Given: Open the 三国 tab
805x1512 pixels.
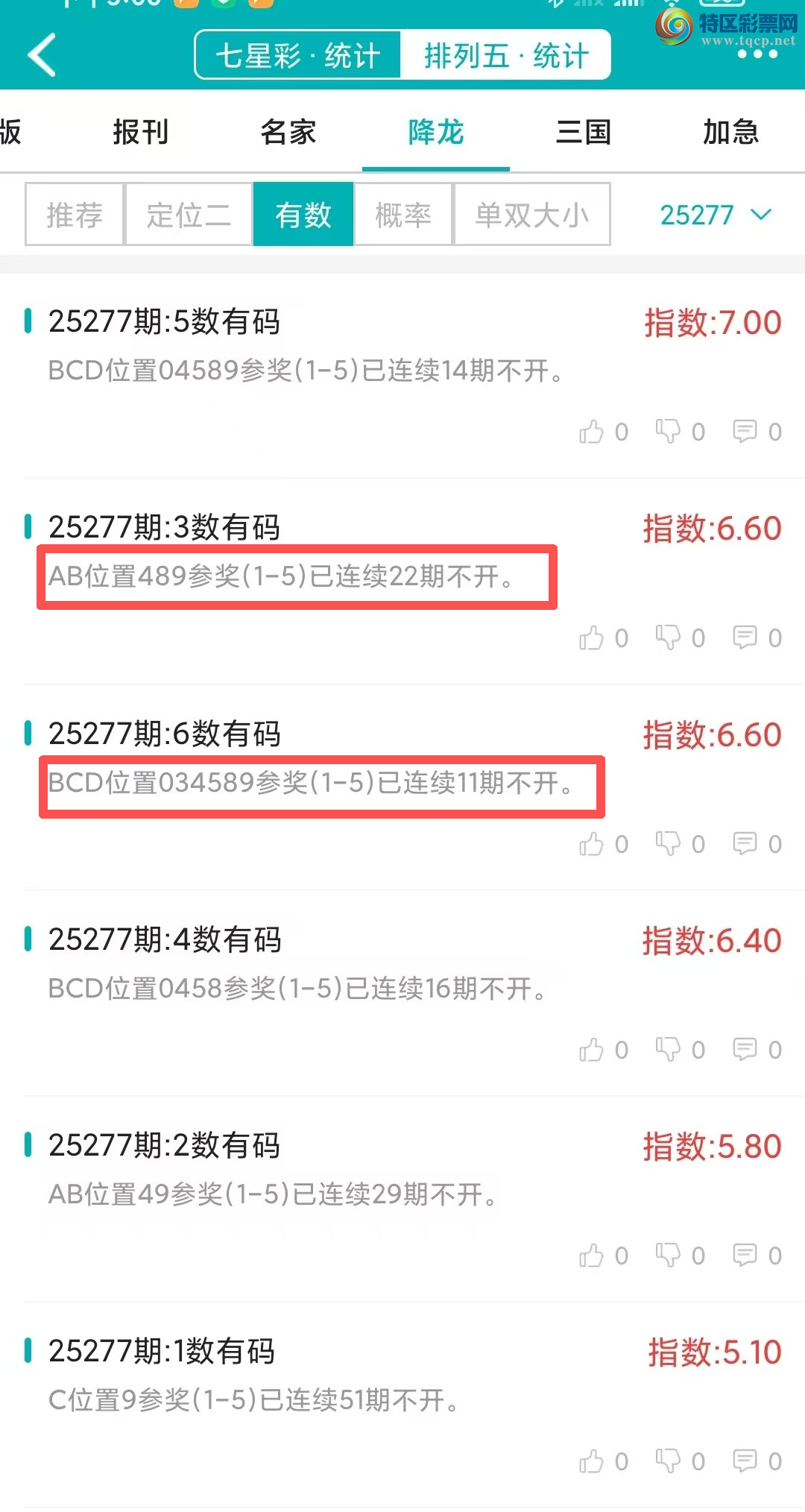Looking at the screenshot, I should click(584, 132).
